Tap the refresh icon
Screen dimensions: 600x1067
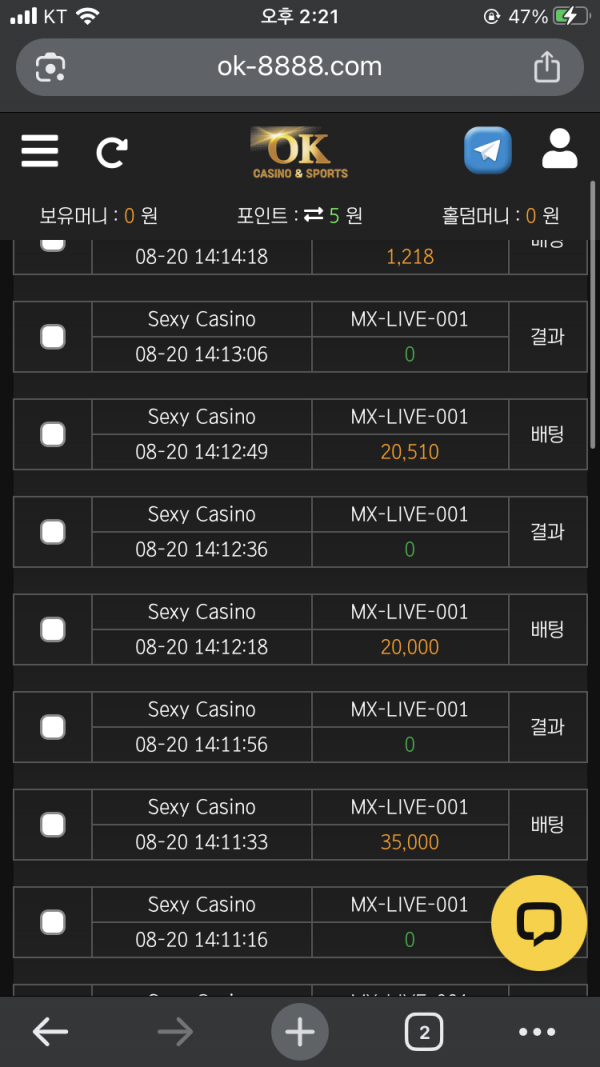pyautogui.click(x=112, y=152)
